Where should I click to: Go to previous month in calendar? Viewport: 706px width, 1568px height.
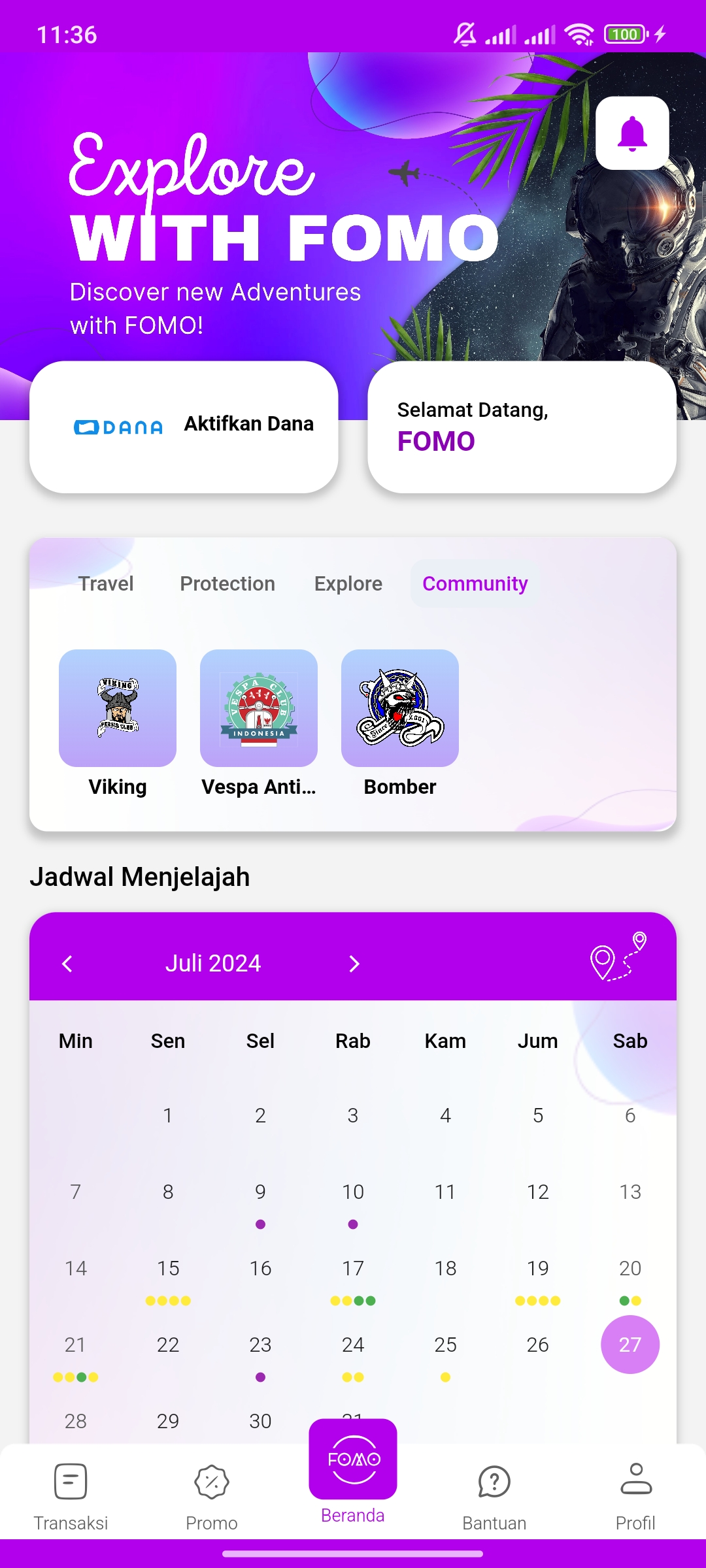67,964
